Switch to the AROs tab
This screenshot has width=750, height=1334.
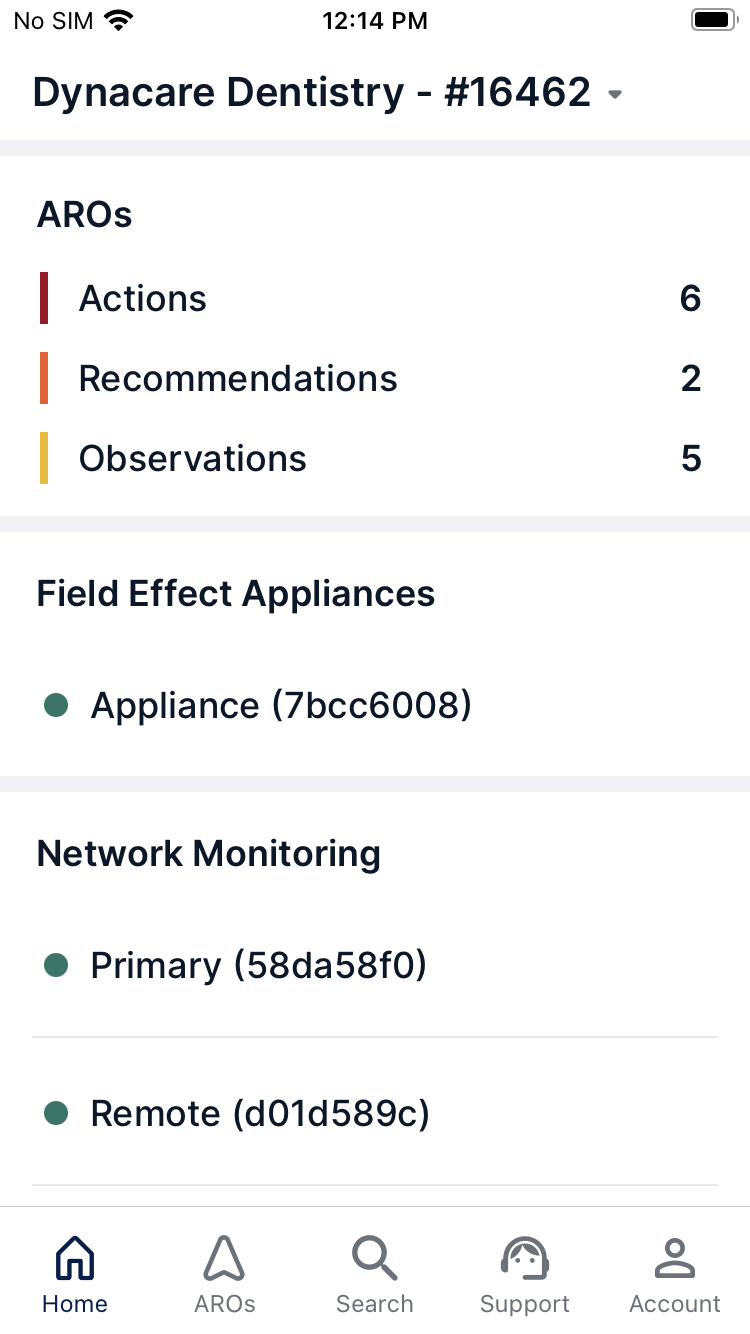click(x=225, y=1274)
